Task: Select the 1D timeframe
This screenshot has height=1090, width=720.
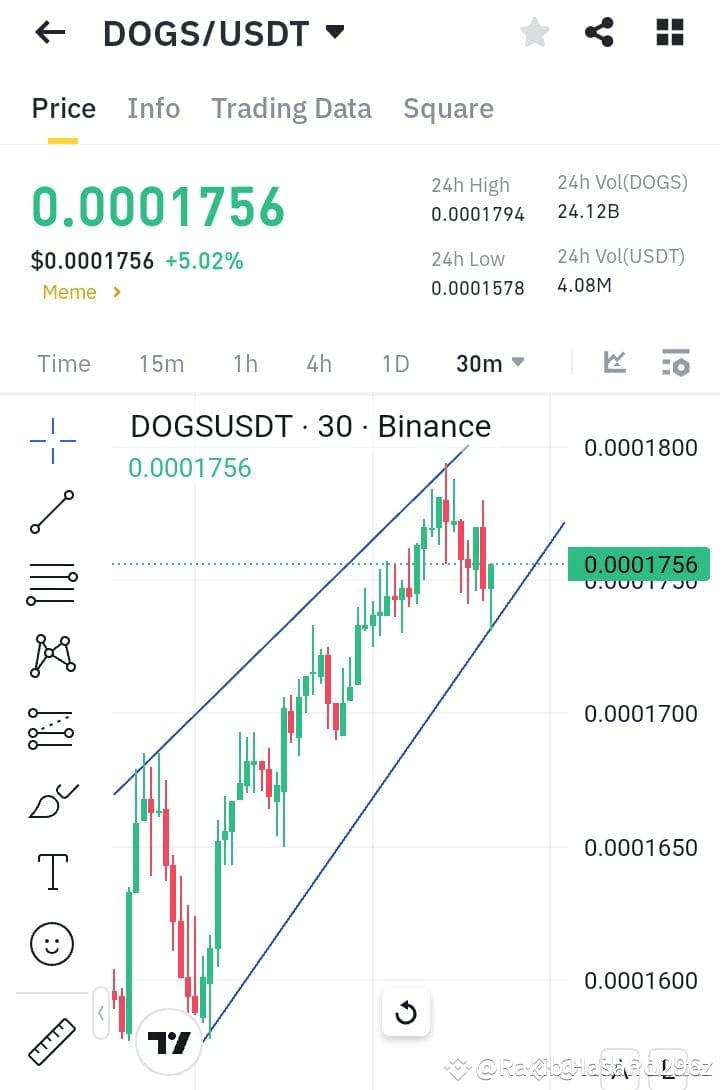Action: pyautogui.click(x=395, y=364)
